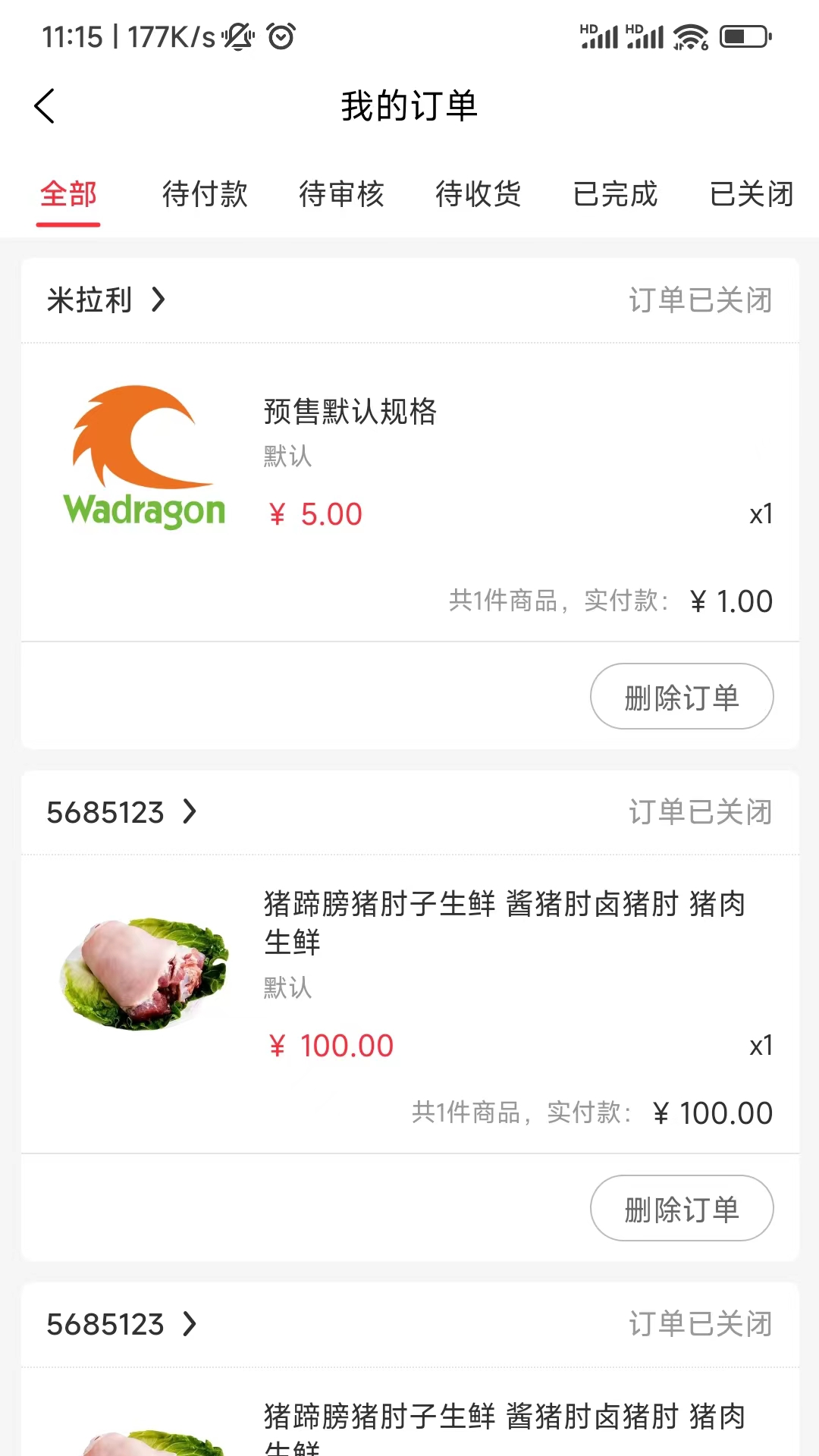Select the 待收货 orders filter
This screenshot has width=819, height=1456.
pyautogui.click(x=479, y=195)
